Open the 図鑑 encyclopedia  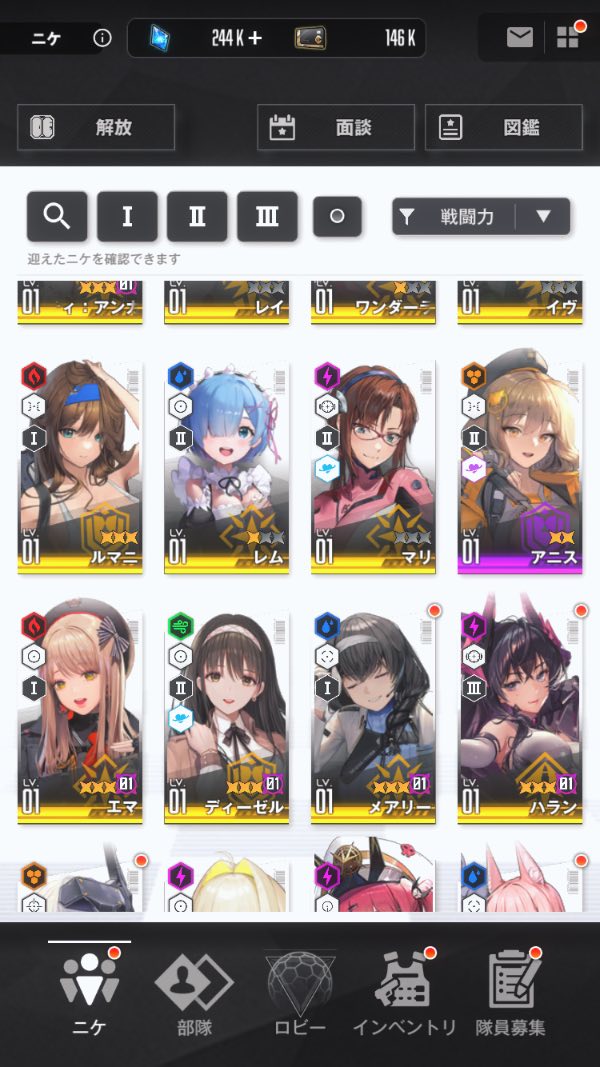(503, 127)
